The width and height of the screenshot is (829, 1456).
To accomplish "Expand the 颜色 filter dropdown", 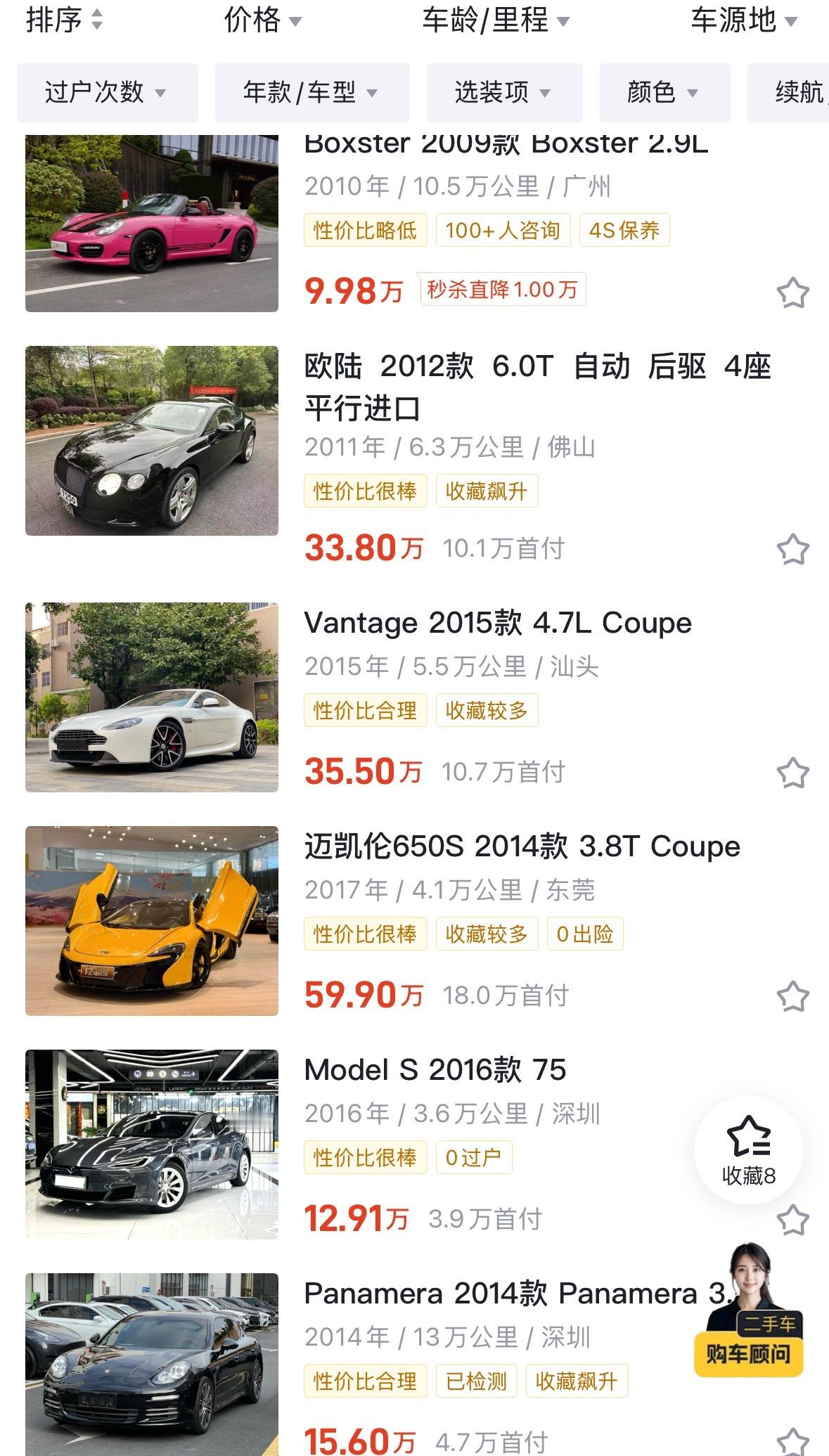I will pyautogui.click(x=661, y=91).
